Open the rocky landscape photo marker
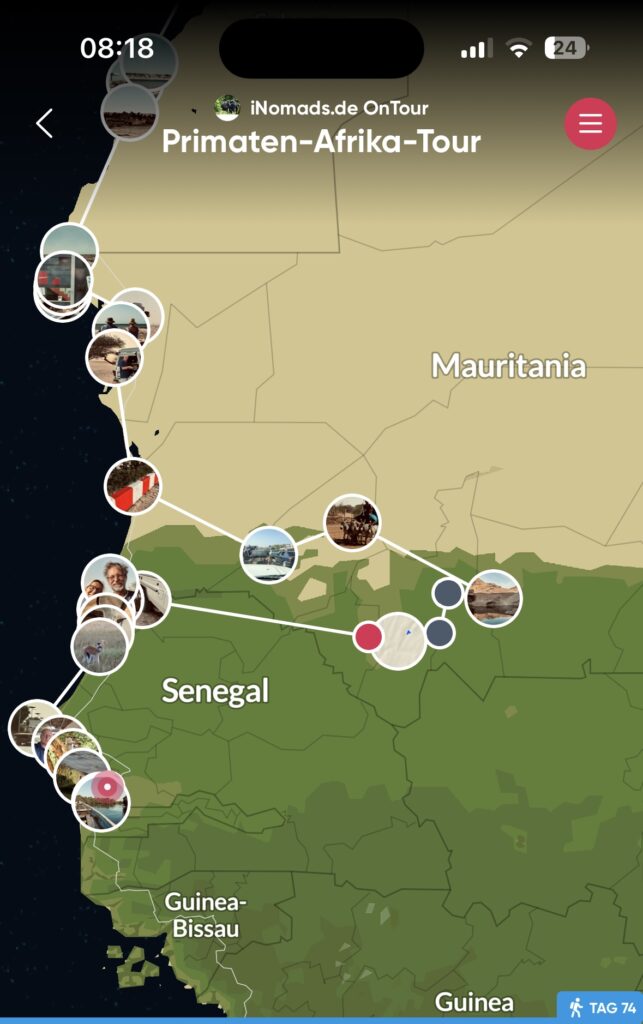 [494, 598]
